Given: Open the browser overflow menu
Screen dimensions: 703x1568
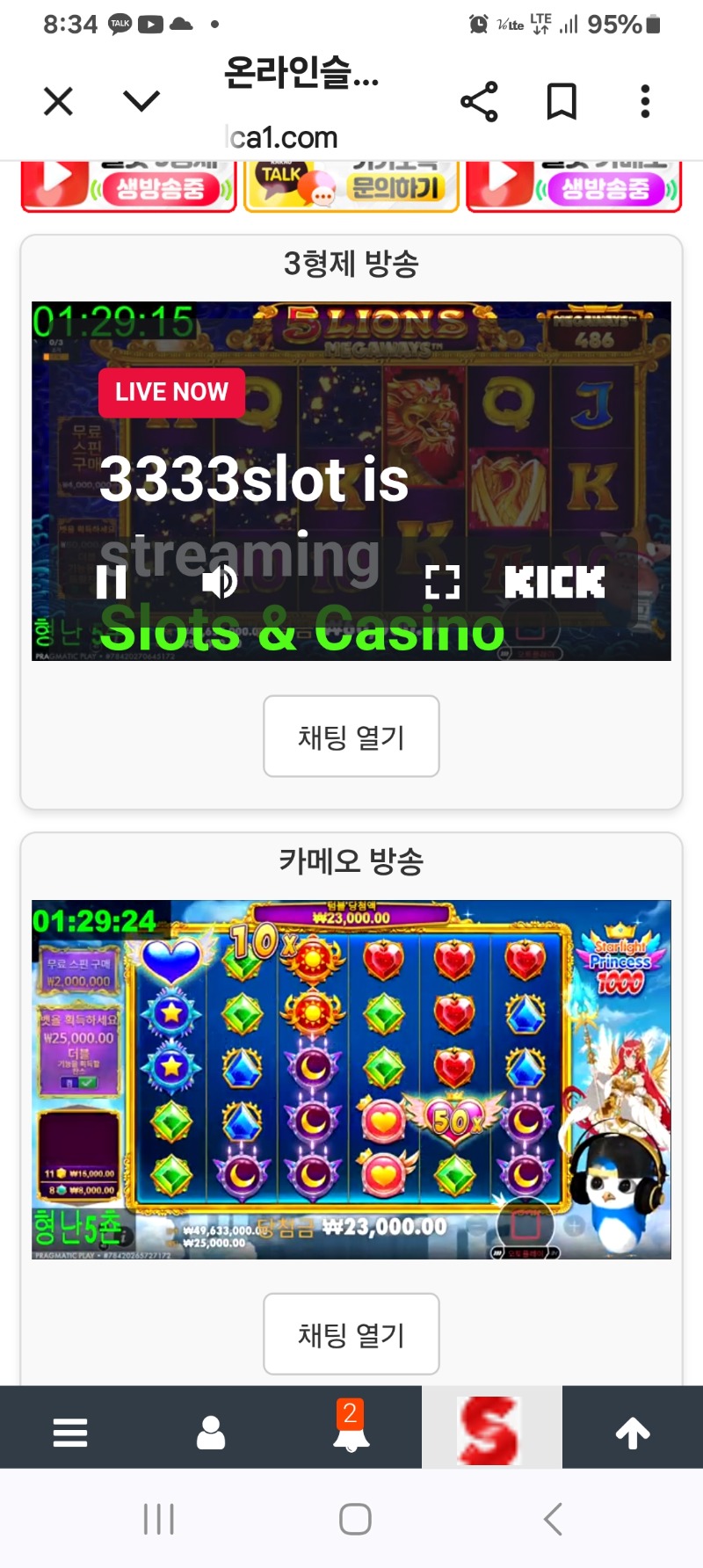Looking at the screenshot, I should point(645,102).
